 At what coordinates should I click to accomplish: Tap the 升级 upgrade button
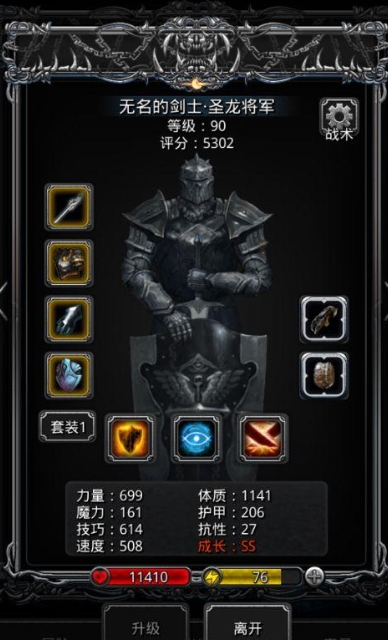[146, 624]
